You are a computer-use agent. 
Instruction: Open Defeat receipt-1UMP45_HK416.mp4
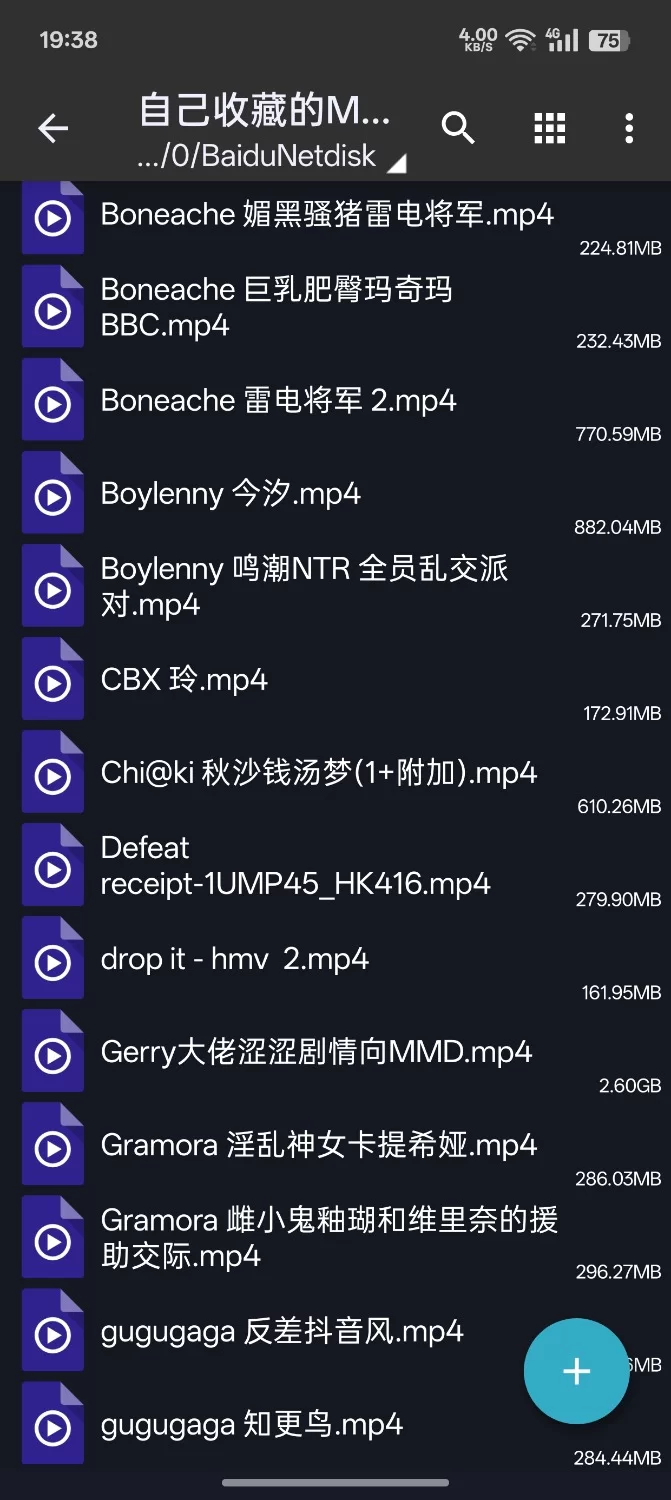coord(296,866)
